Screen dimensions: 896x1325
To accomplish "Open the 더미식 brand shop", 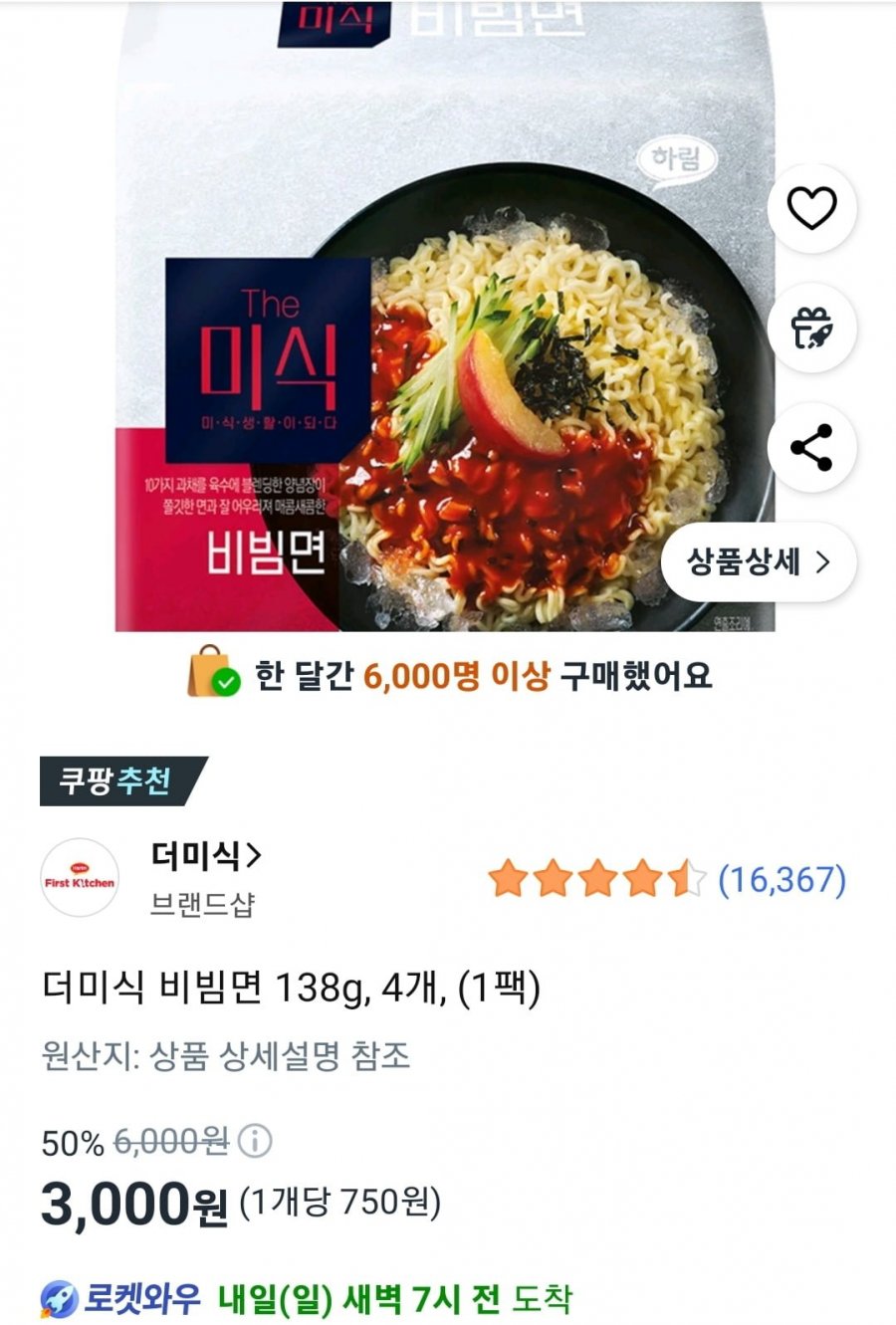I will click(x=207, y=855).
